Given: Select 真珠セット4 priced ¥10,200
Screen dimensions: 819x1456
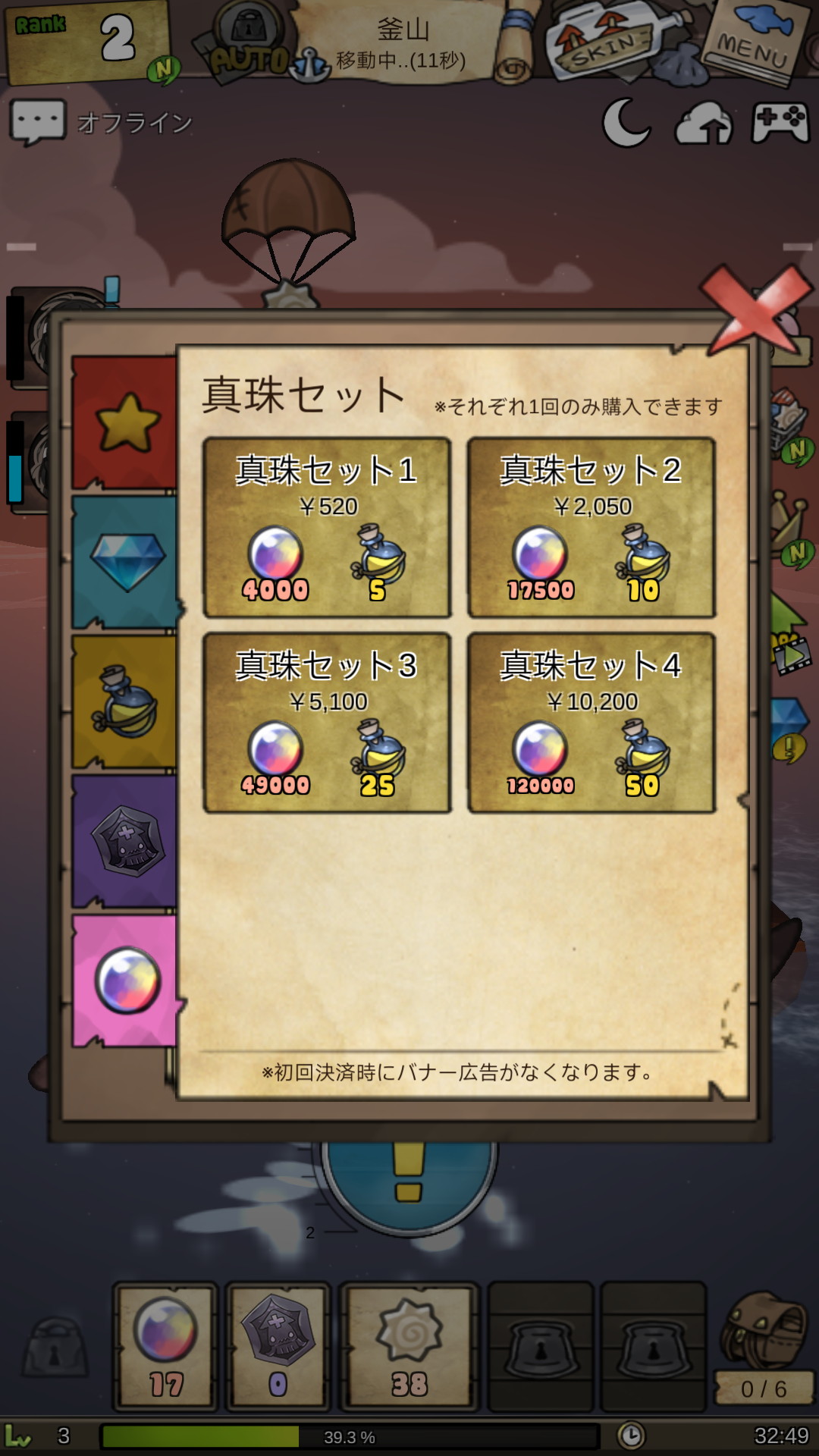Looking at the screenshot, I should (591, 723).
